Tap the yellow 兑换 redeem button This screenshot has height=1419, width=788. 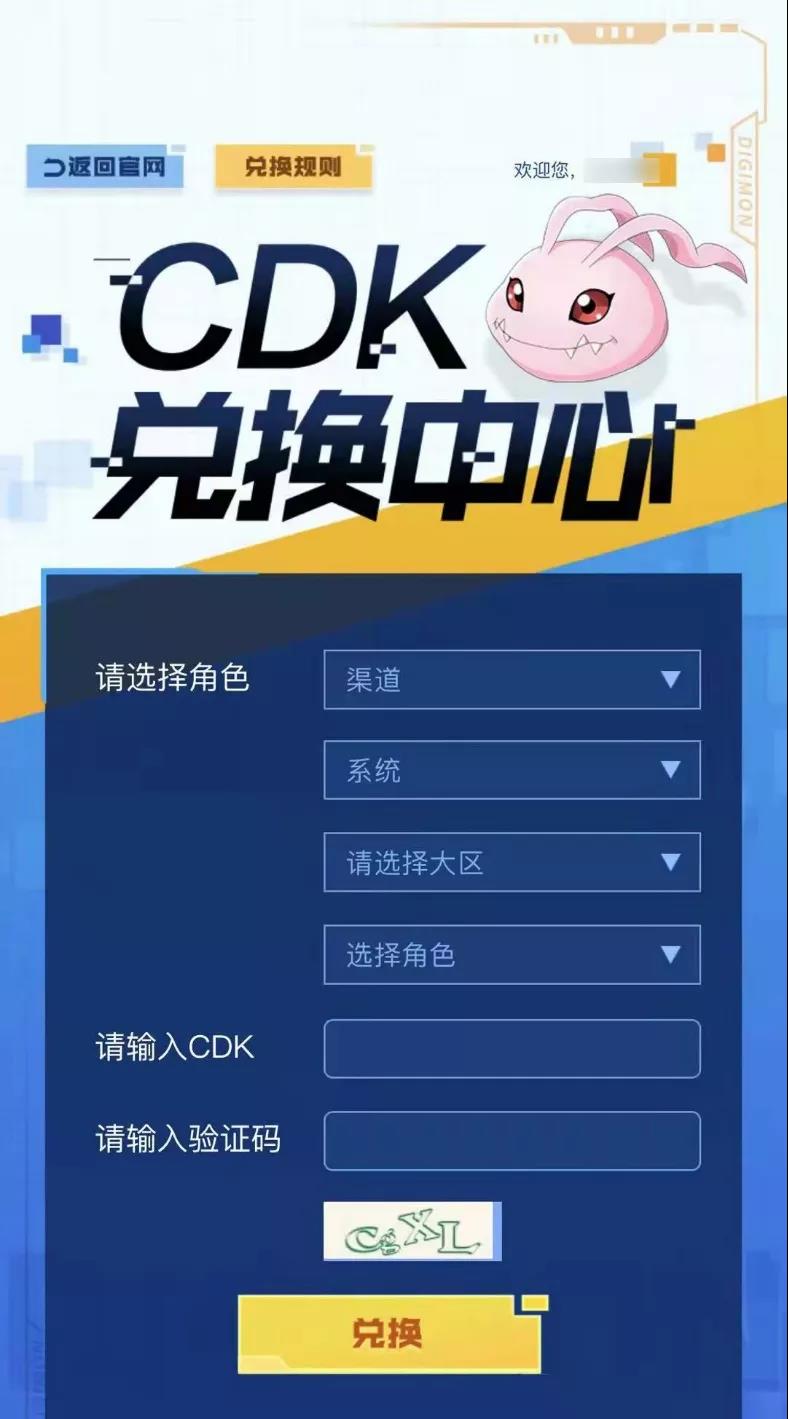[389, 1334]
